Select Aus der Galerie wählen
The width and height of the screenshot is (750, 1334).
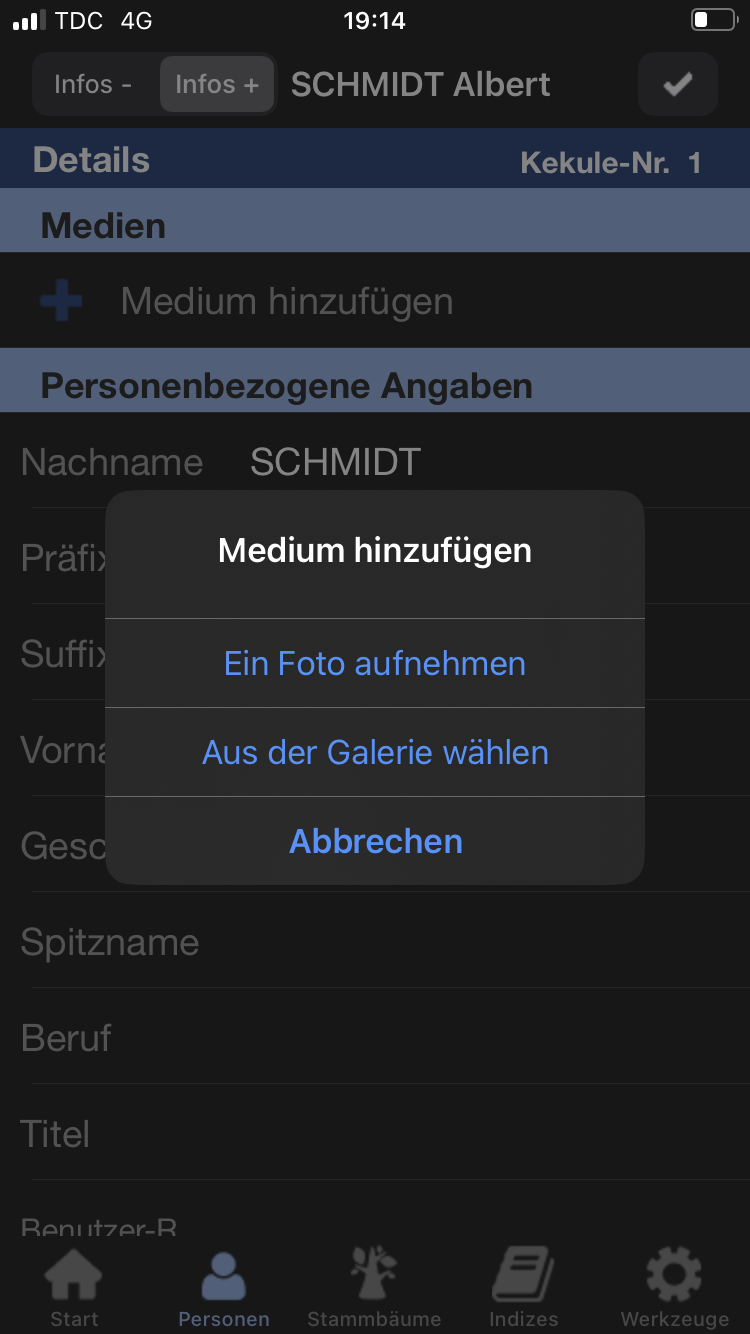(375, 752)
